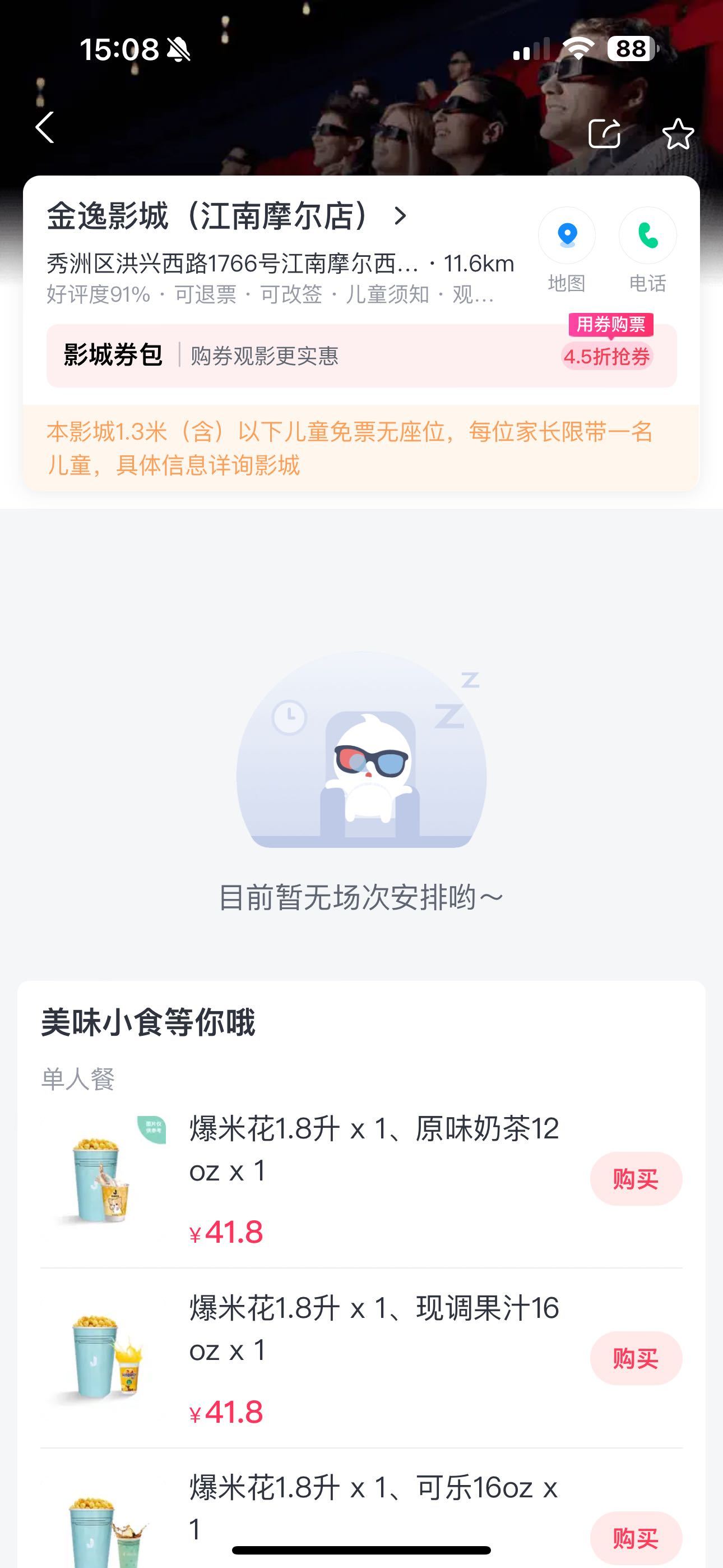The width and height of the screenshot is (723, 1568).
Task: Go back to the previous page
Action: [45, 128]
